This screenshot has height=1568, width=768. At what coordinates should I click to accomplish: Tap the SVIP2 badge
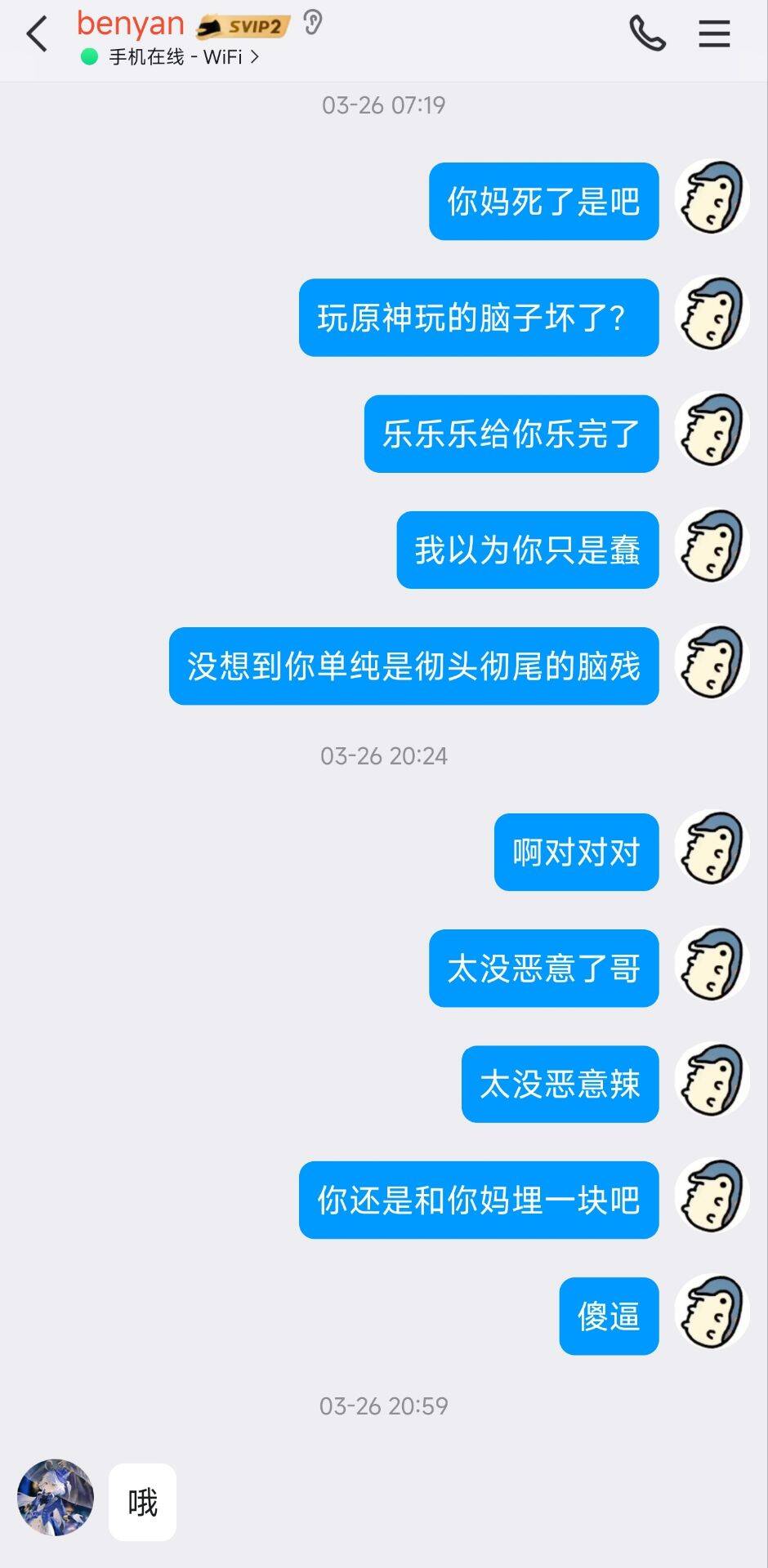(x=243, y=26)
